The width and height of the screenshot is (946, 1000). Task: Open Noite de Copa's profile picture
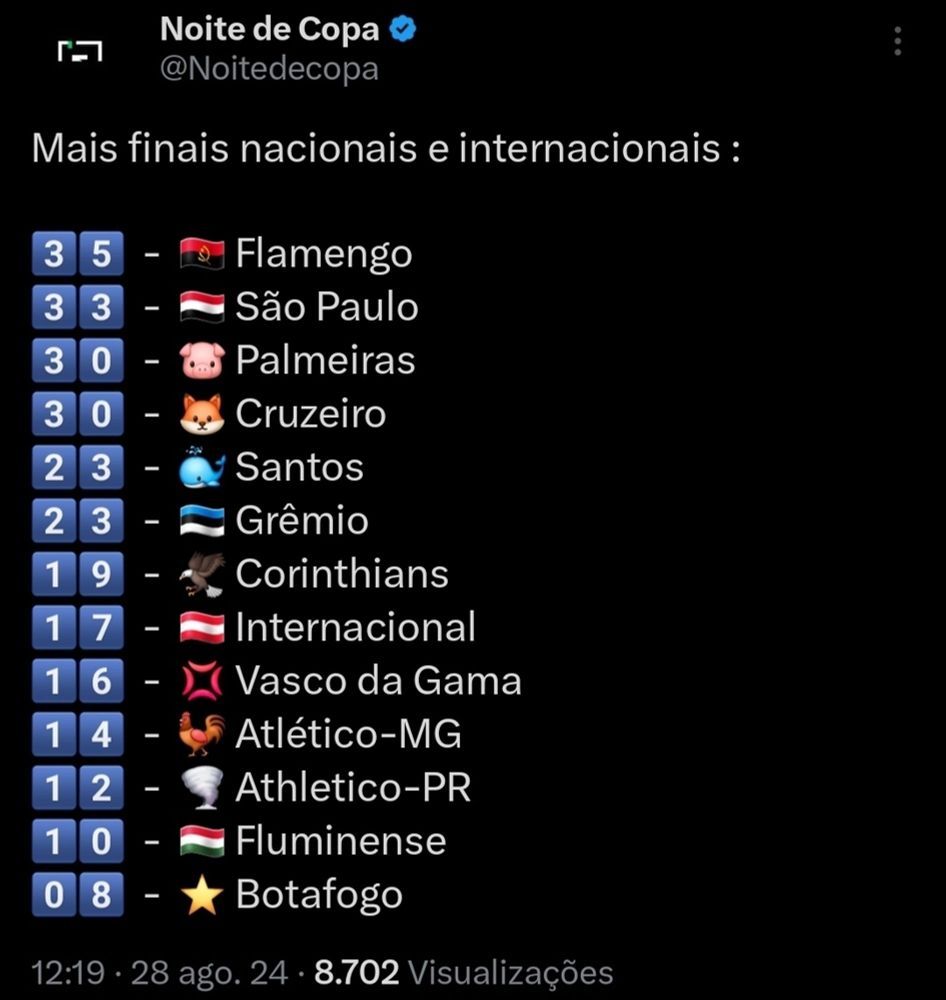pos(80,52)
